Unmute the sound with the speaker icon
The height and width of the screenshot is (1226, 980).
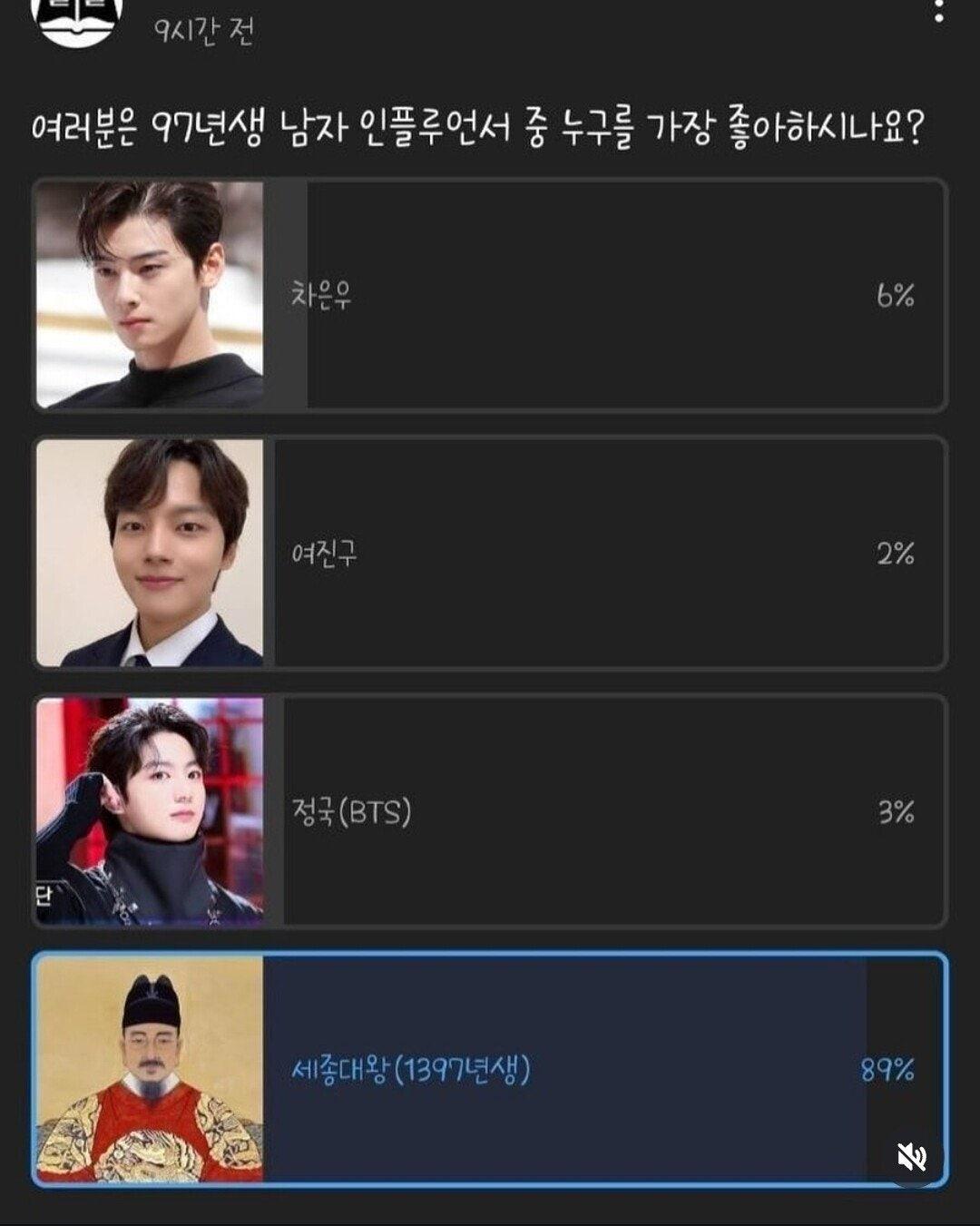pos(911,1157)
